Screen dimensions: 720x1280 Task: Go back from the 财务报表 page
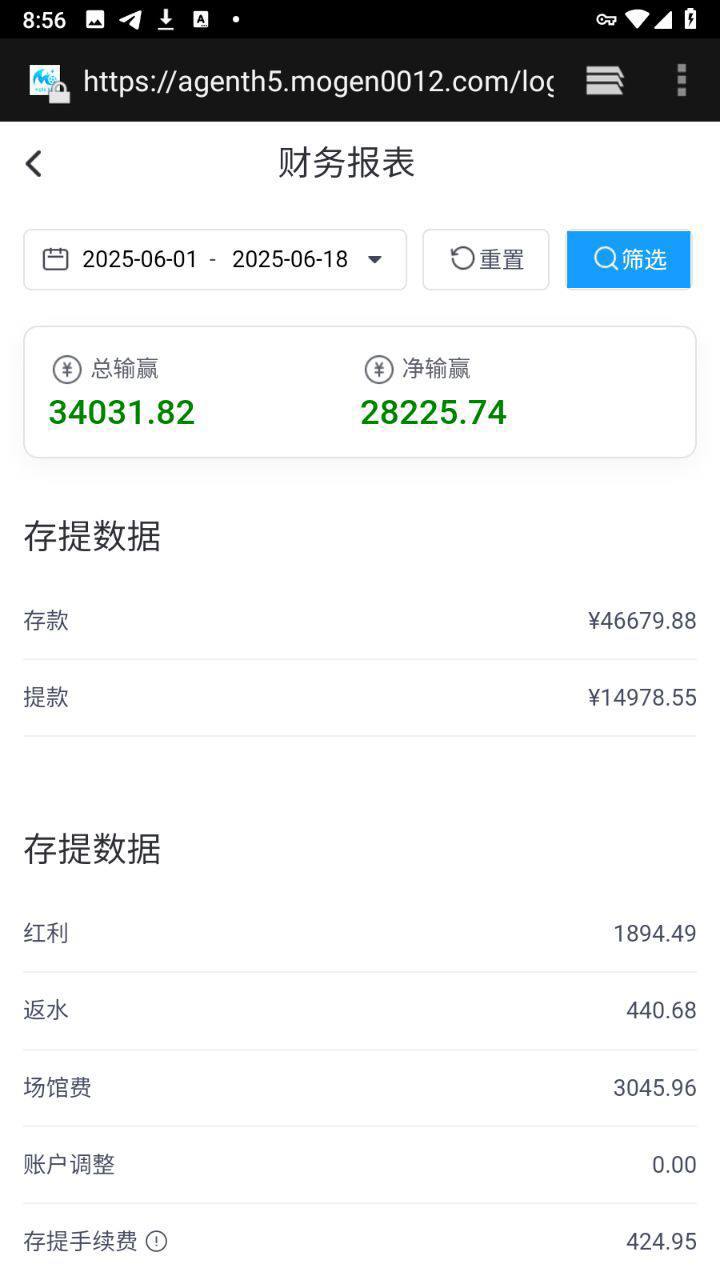coord(34,163)
